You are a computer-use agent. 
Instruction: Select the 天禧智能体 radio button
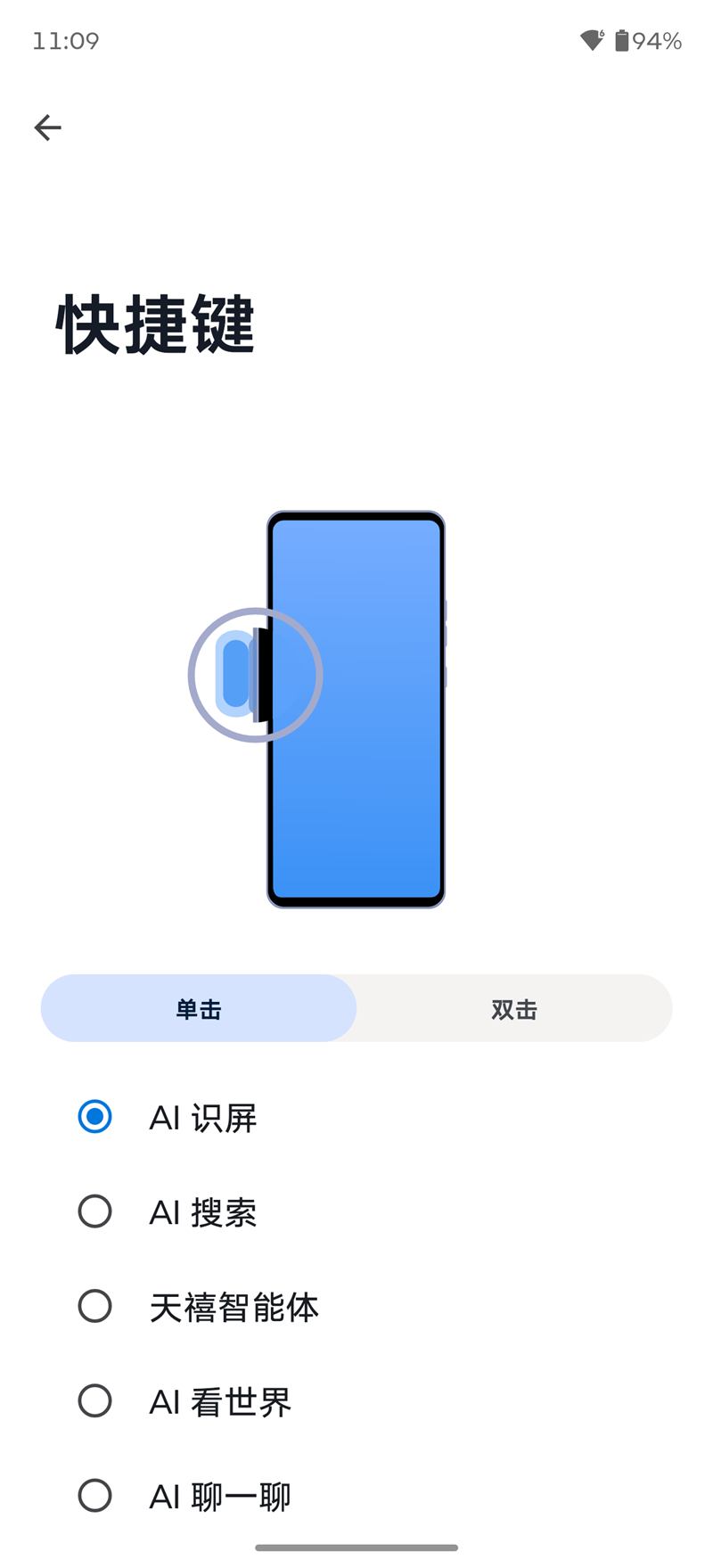(95, 1306)
